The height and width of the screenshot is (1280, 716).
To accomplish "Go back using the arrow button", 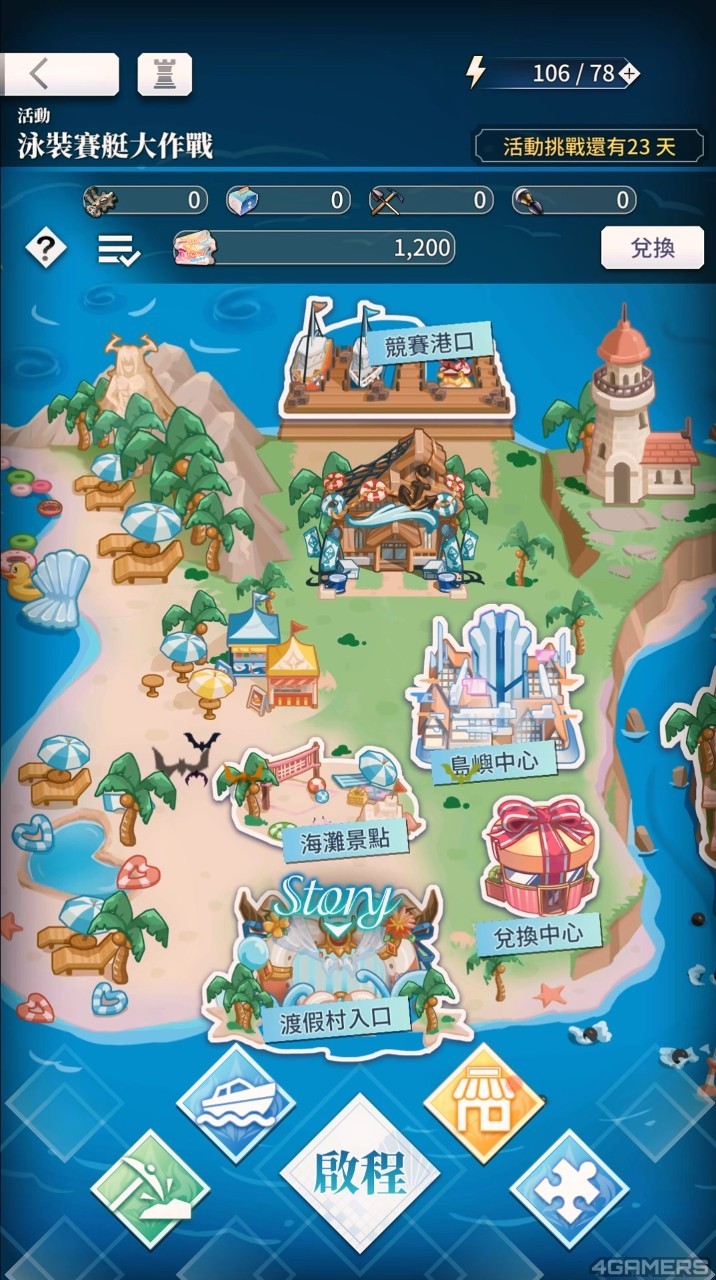I will point(60,74).
